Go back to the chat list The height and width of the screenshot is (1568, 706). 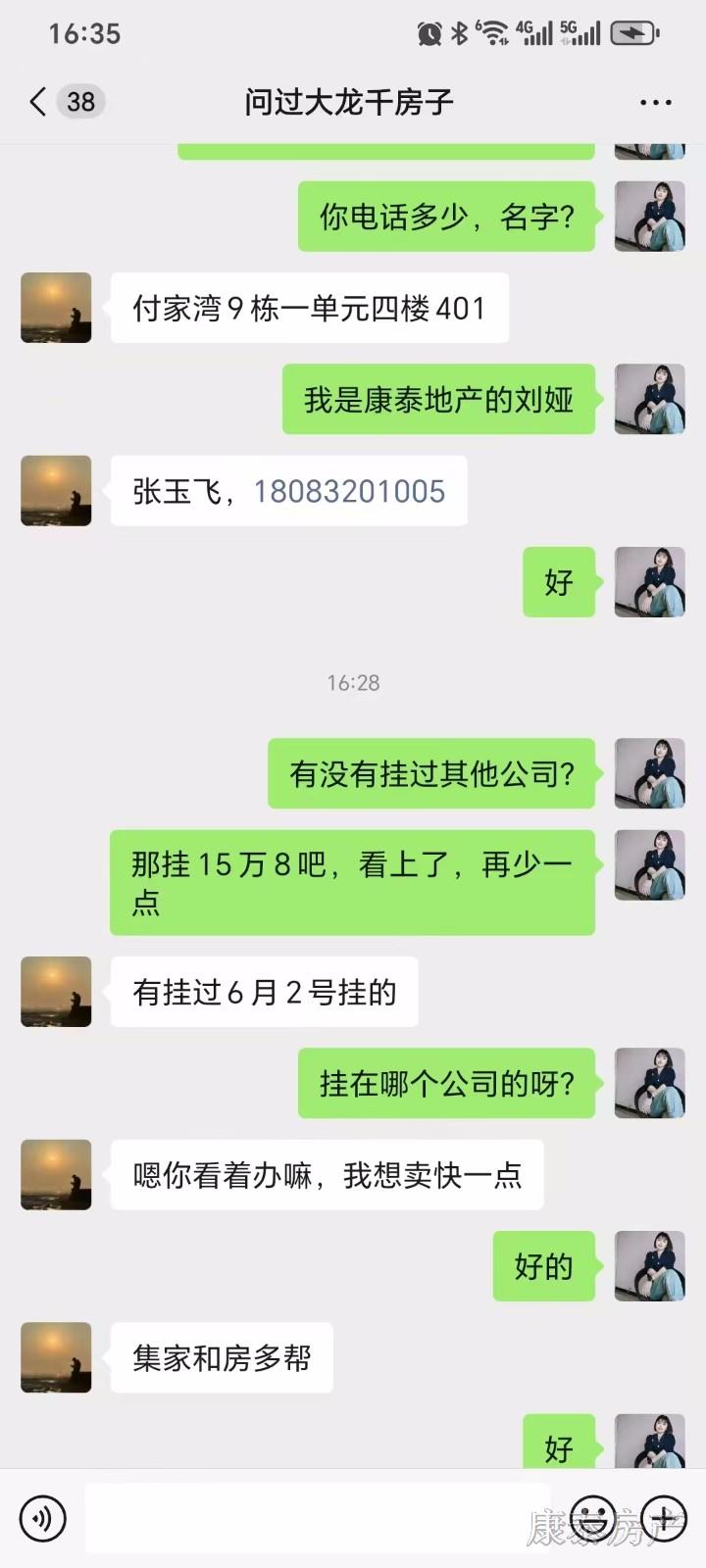[x=39, y=101]
